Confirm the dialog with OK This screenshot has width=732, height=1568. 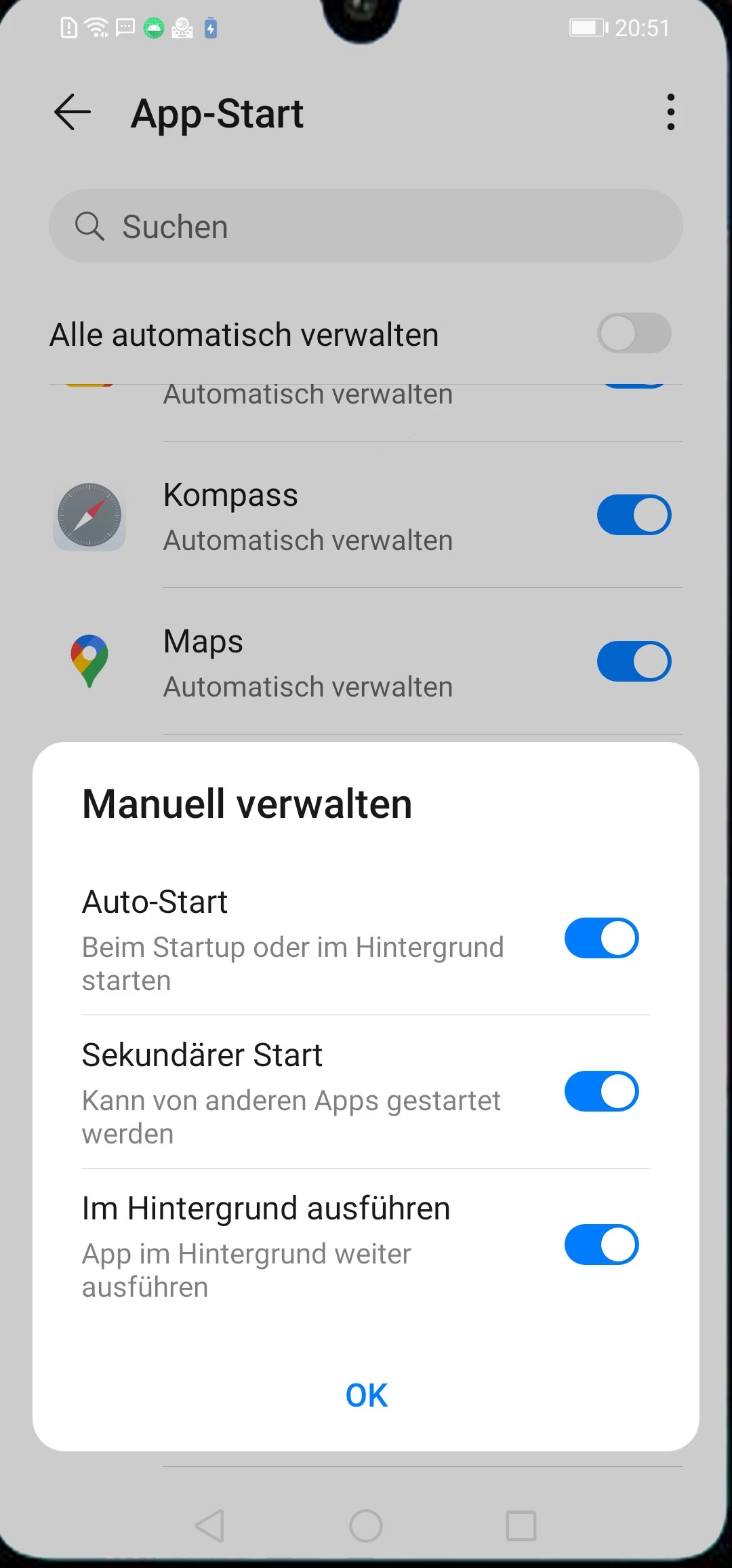(366, 1395)
